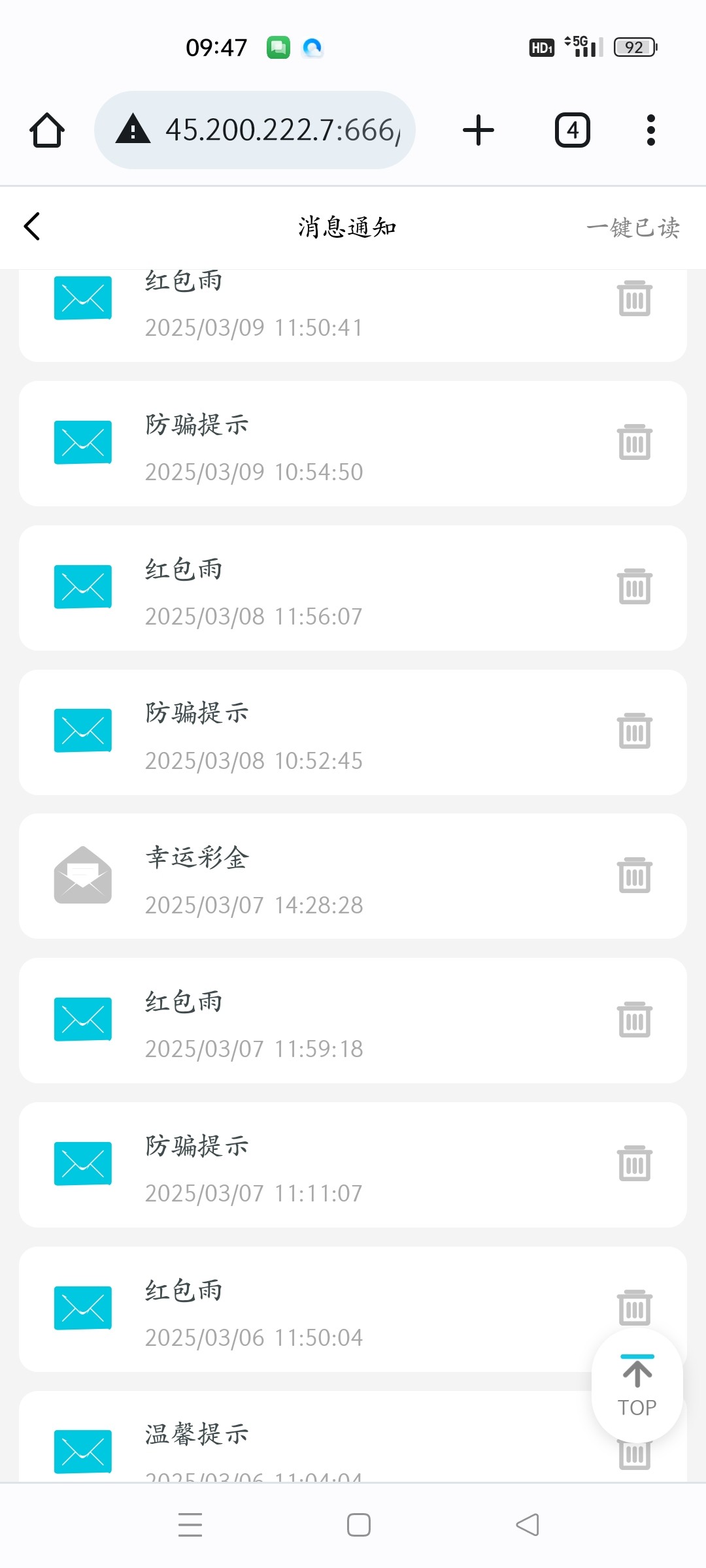The height and width of the screenshot is (1568, 706).
Task: Delete the 幸运彩金 message
Action: coord(634,875)
